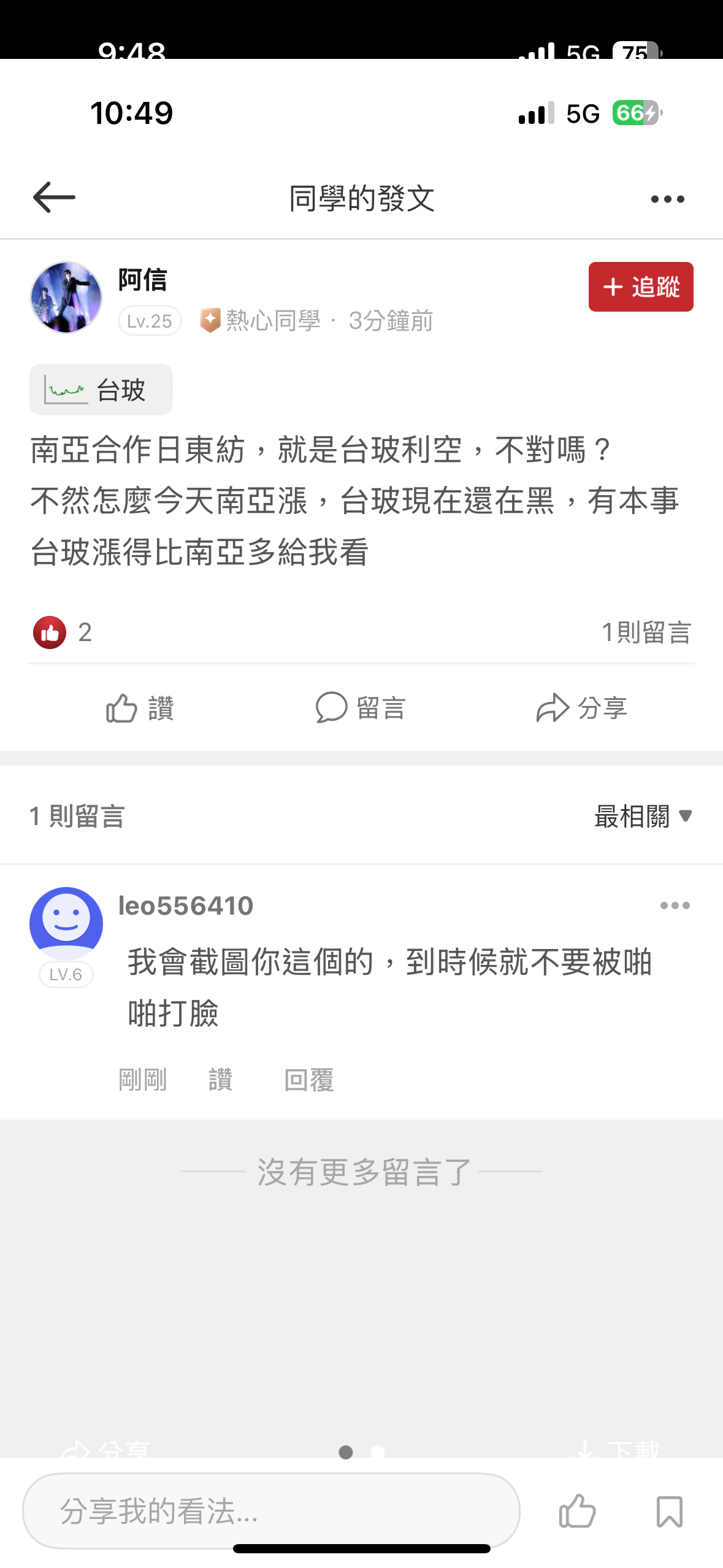Screen dimensions: 723x1568
Task: Bookmark this post
Action: pos(669,1511)
